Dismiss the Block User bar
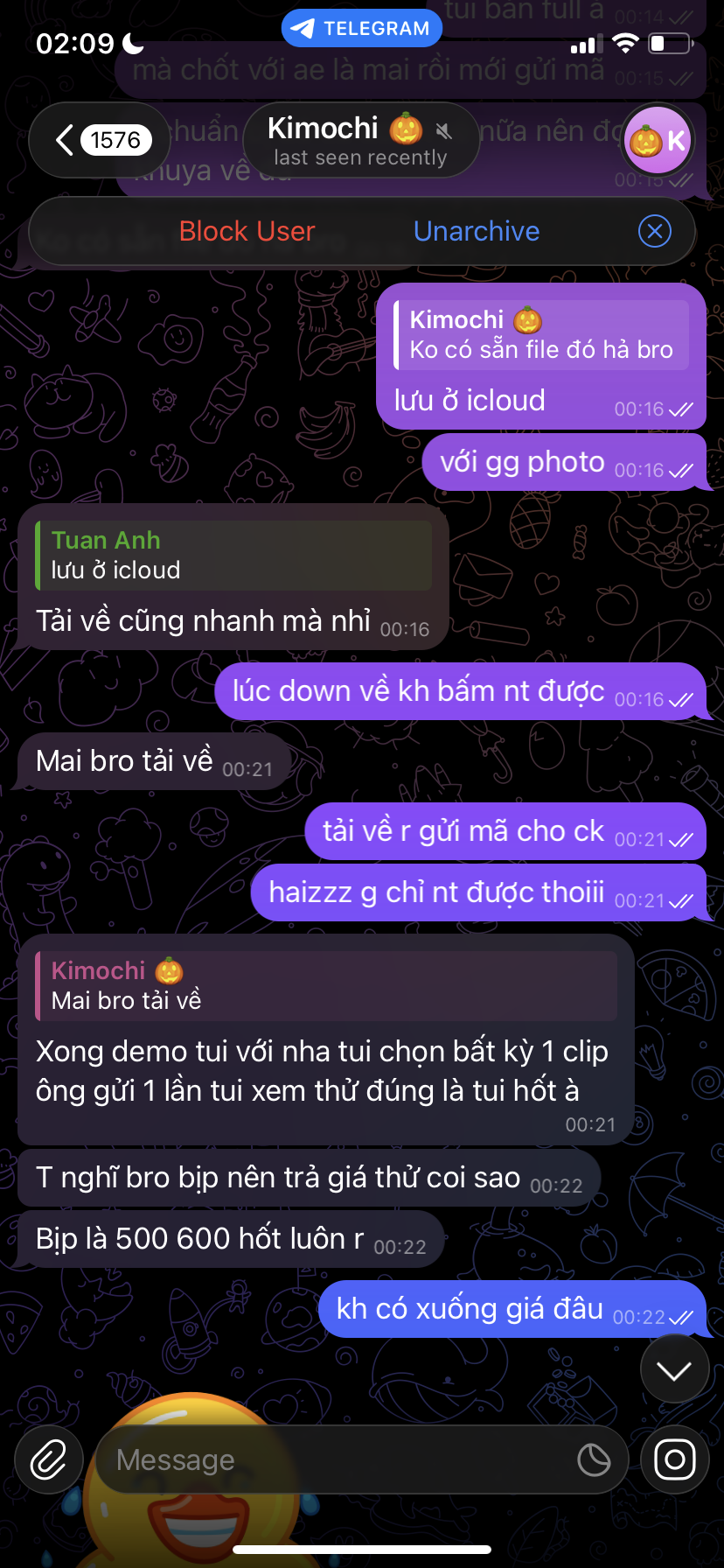The image size is (724, 1568). [x=655, y=231]
